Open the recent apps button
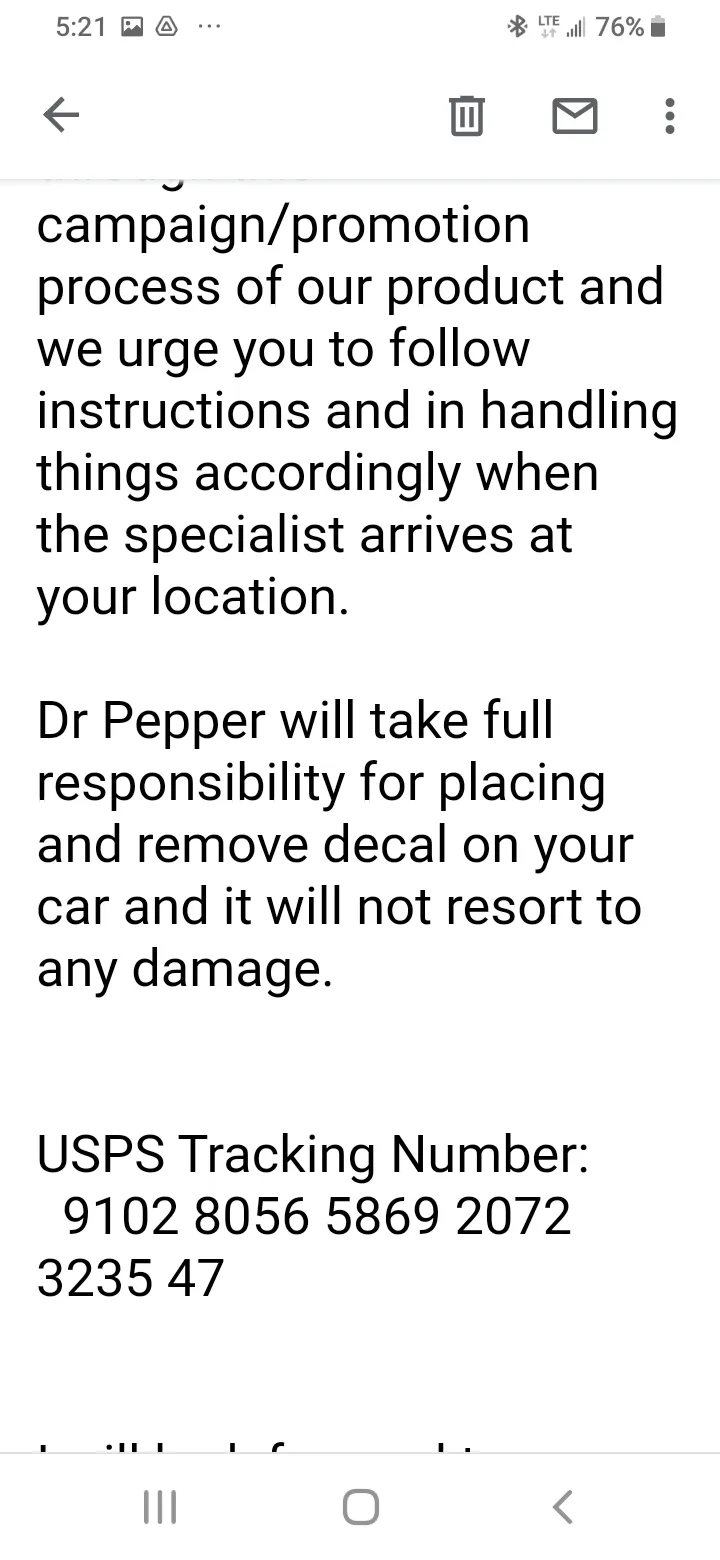 tap(160, 1506)
